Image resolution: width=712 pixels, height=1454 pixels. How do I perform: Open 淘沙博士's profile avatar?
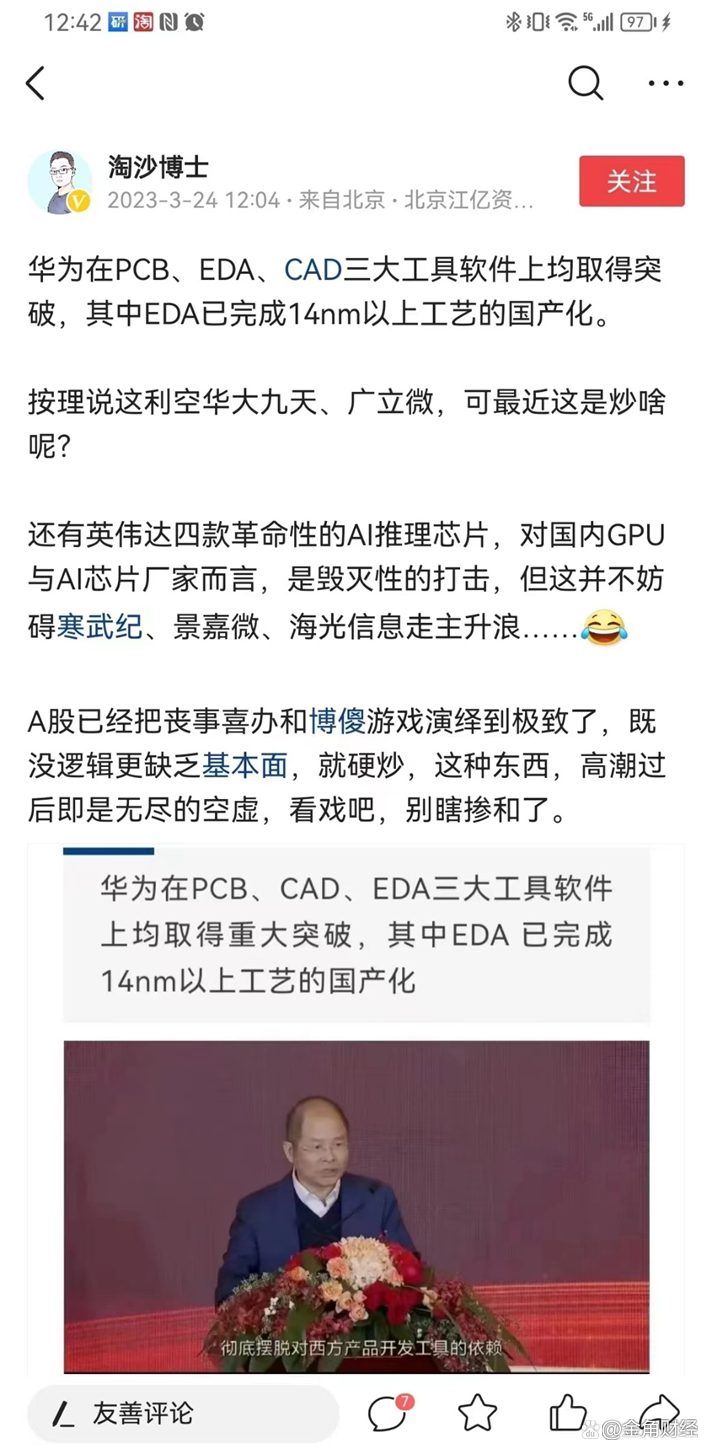(x=60, y=183)
